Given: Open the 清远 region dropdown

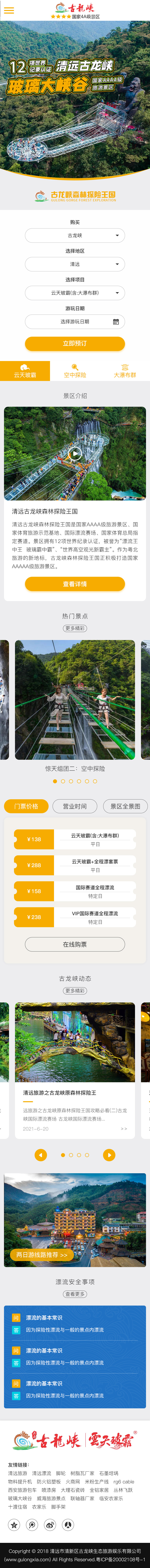Looking at the screenshot, I should click(75, 264).
